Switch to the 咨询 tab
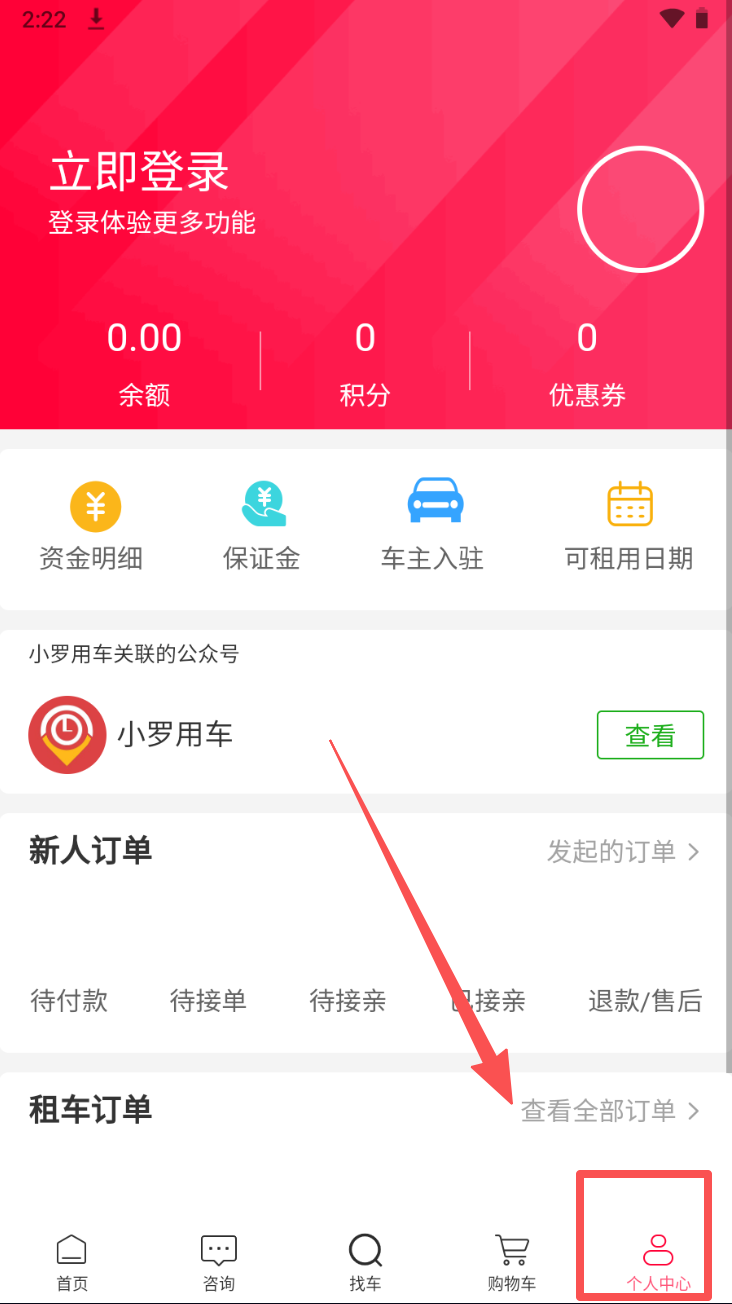 tap(219, 1262)
